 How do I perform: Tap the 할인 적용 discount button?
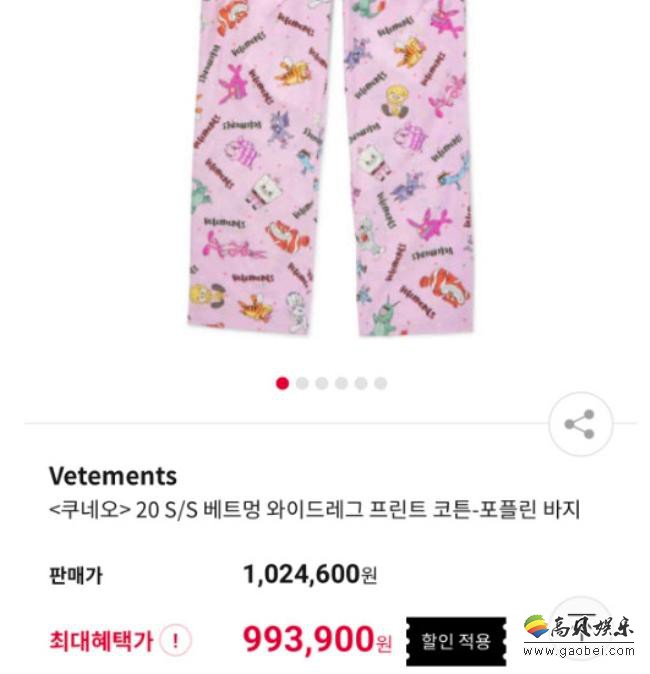click(x=455, y=641)
